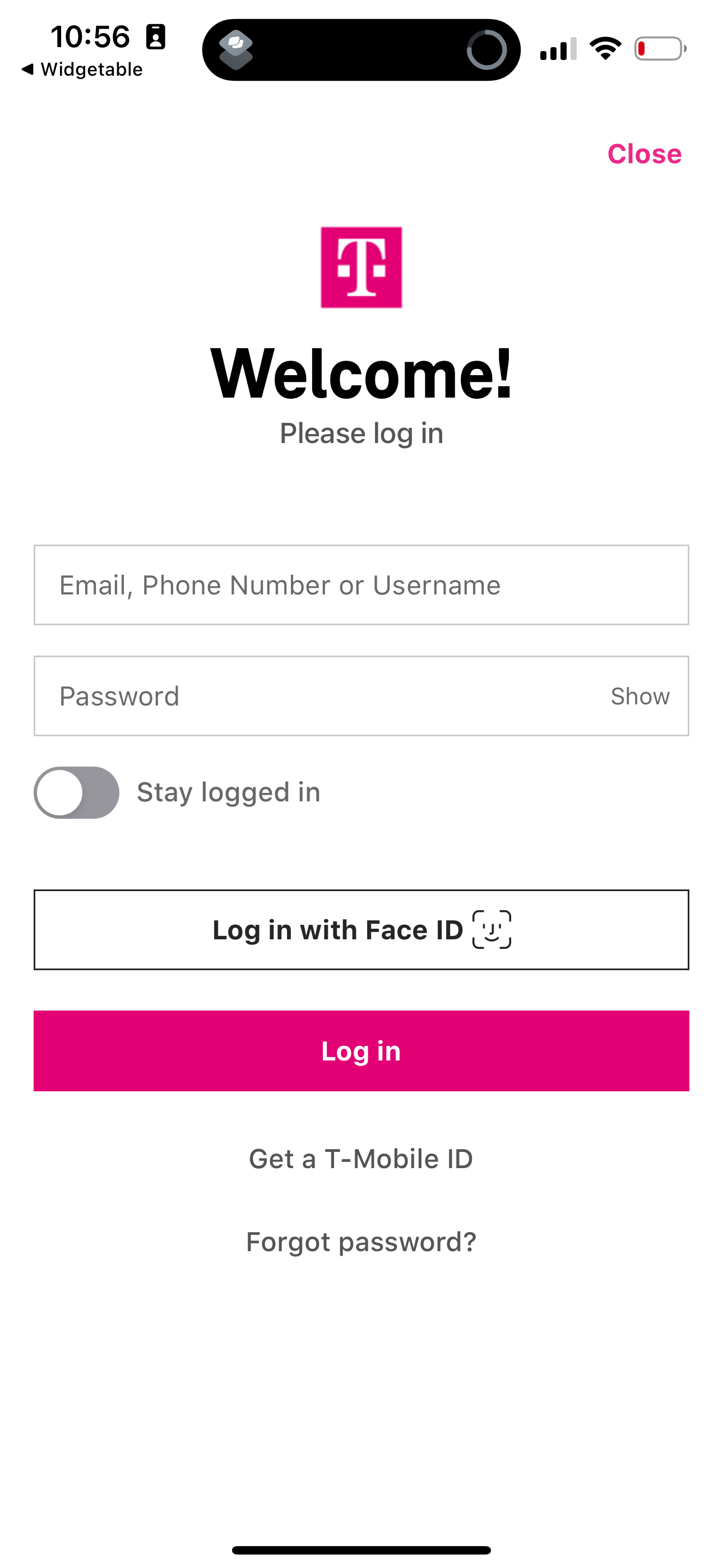Show the password text
The image size is (723, 1568).
pos(639,696)
